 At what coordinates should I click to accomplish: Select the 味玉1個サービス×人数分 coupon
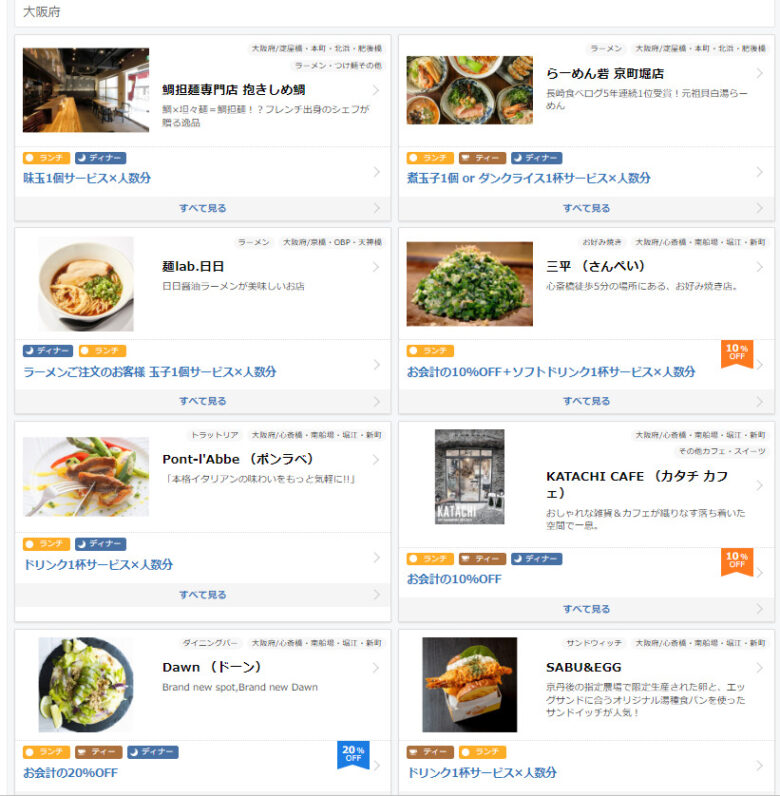[87, 178]
